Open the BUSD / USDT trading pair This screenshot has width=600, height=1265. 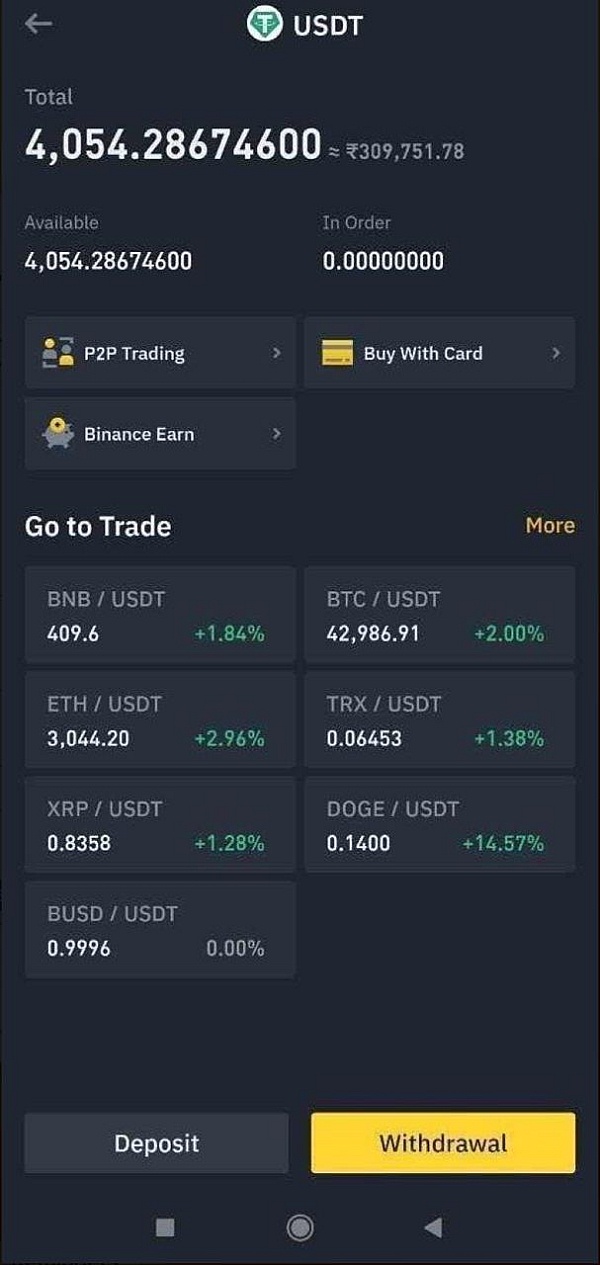point(160,930)
